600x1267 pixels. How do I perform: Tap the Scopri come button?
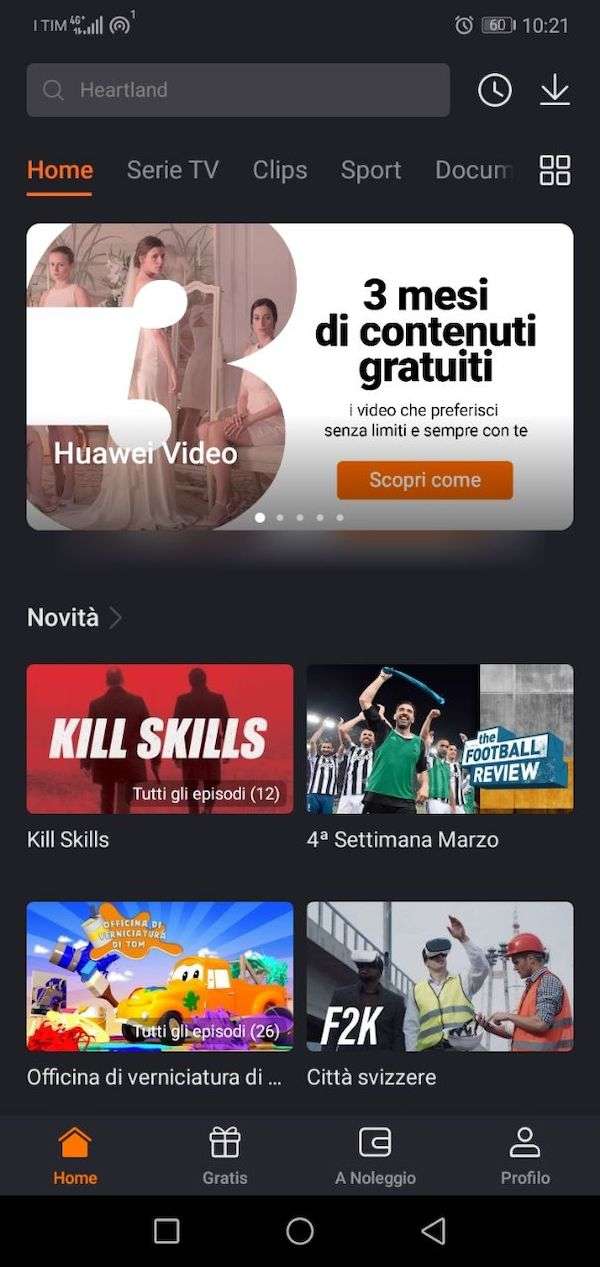(425, 480)
